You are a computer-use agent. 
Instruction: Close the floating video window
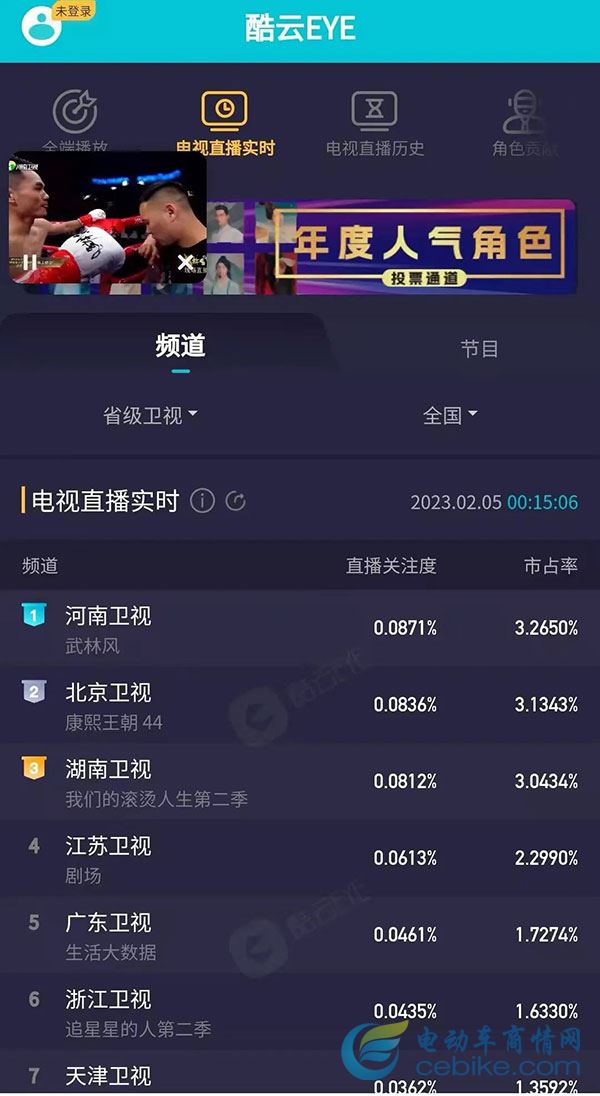click(x=185, y=262)
